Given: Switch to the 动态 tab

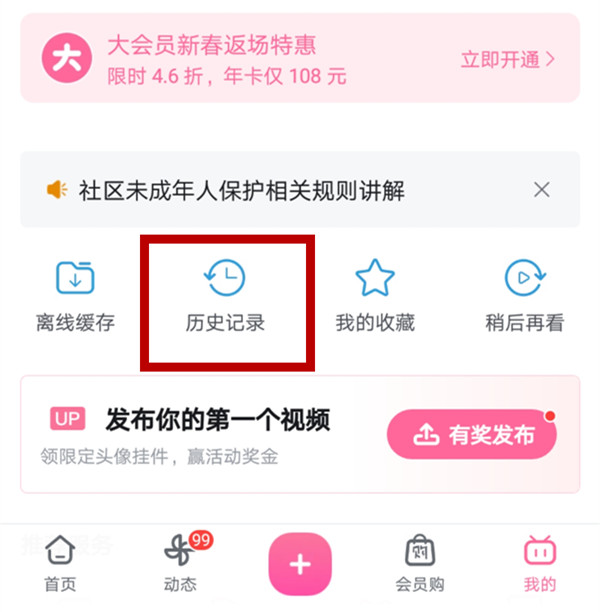Looking at the screenshot, I should 180,563.
